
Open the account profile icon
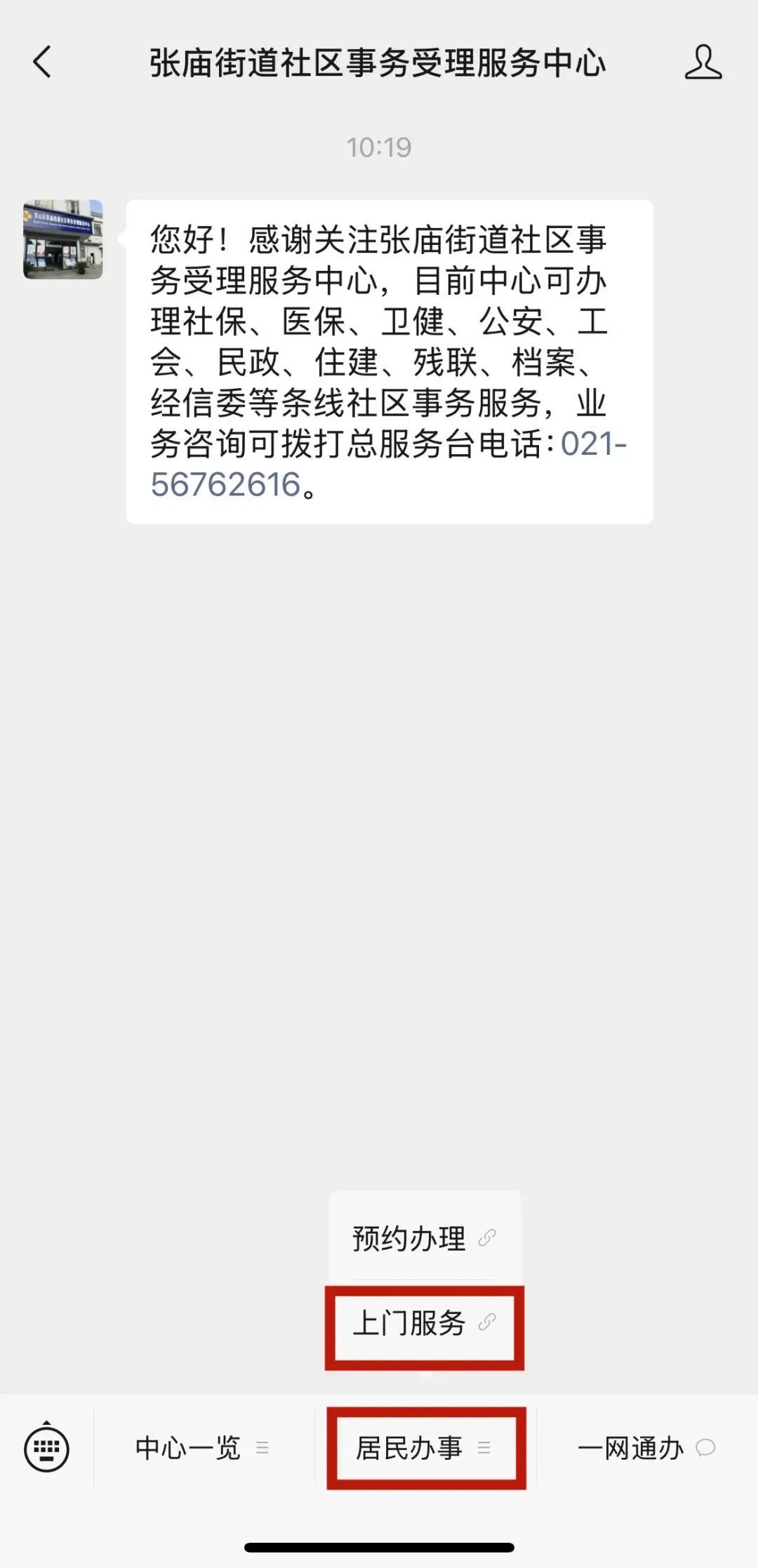coord(703,62)
